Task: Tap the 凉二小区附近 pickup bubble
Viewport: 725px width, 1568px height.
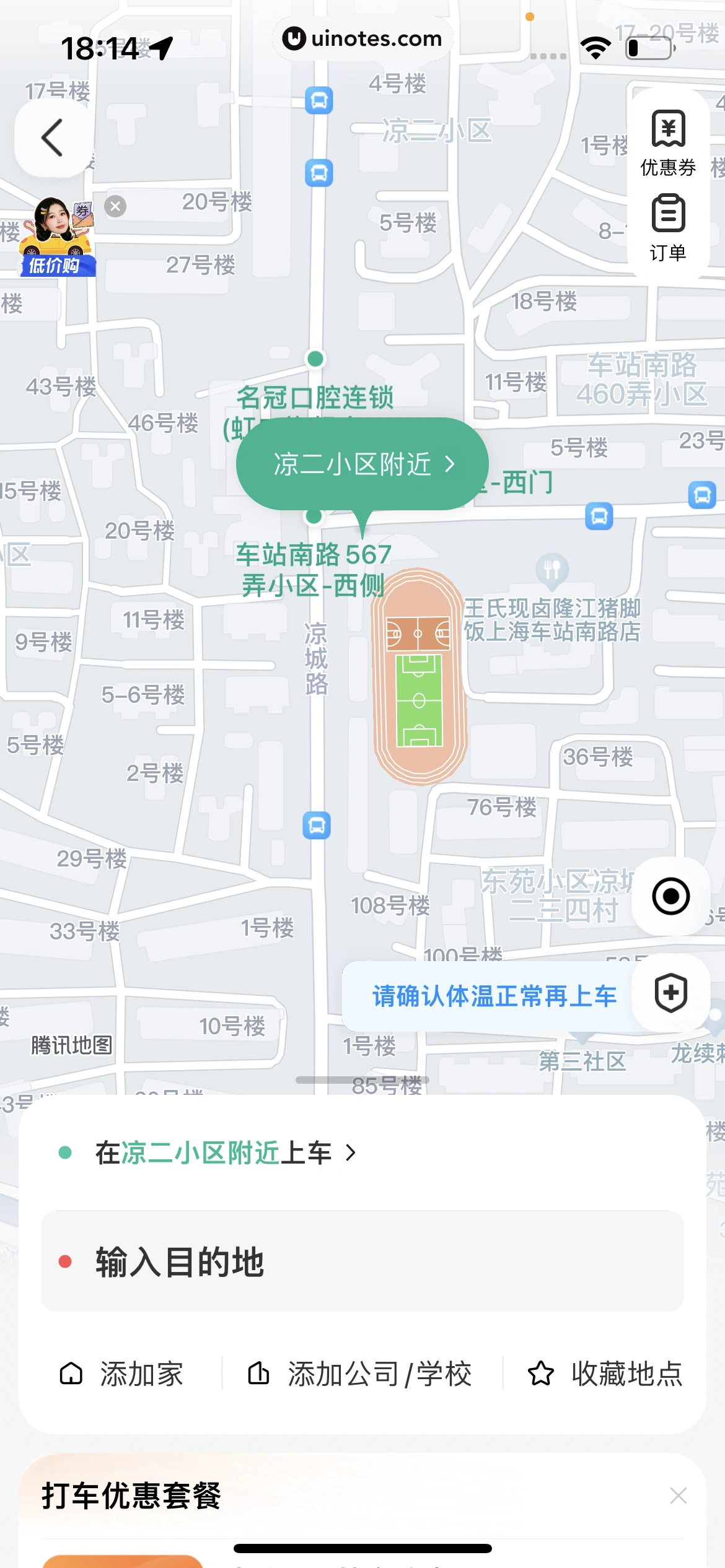Action: point(362,464)
